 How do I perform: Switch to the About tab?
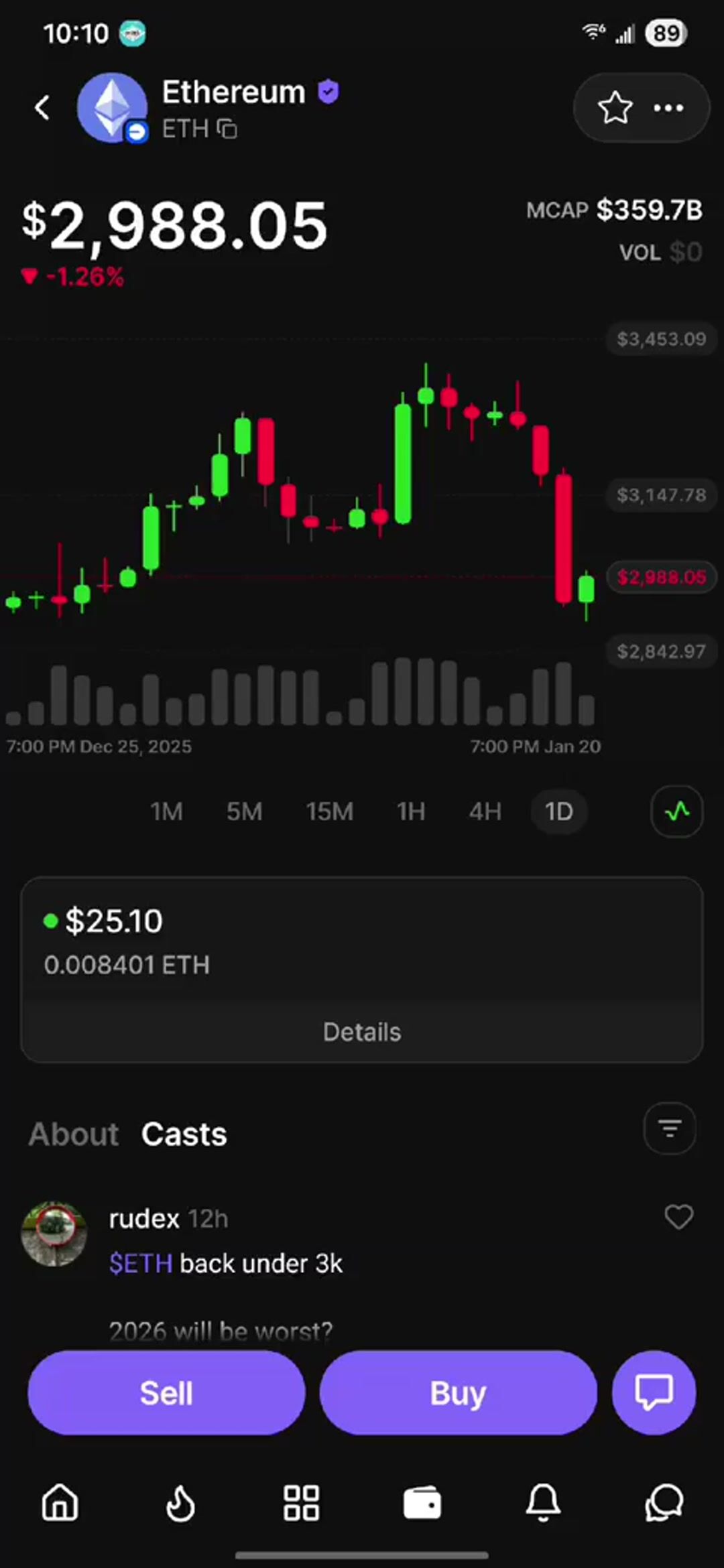pos(74,1134)
